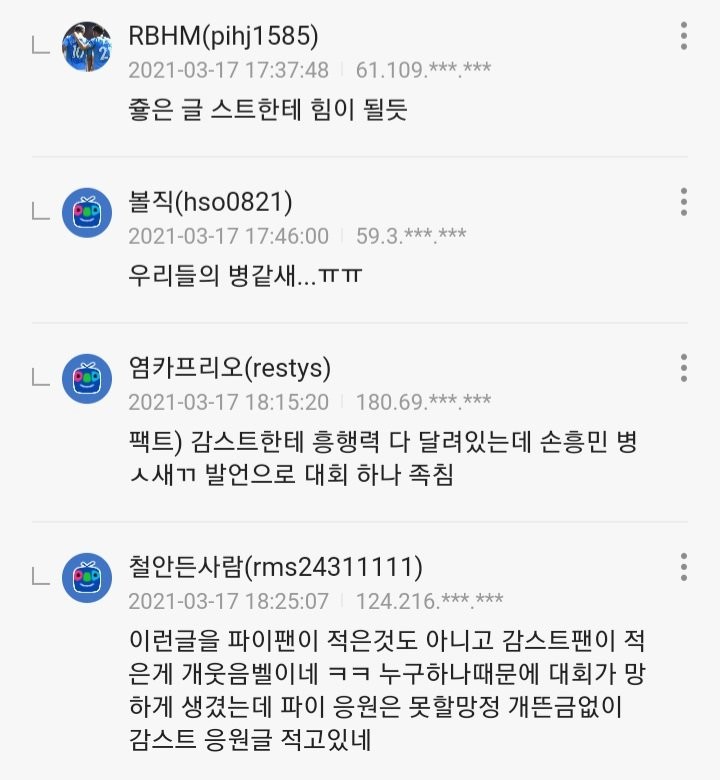View RBHM(pihj1585)'s profile picture
Viewport: 720px width, 780px height.
(x=87, y=47)
